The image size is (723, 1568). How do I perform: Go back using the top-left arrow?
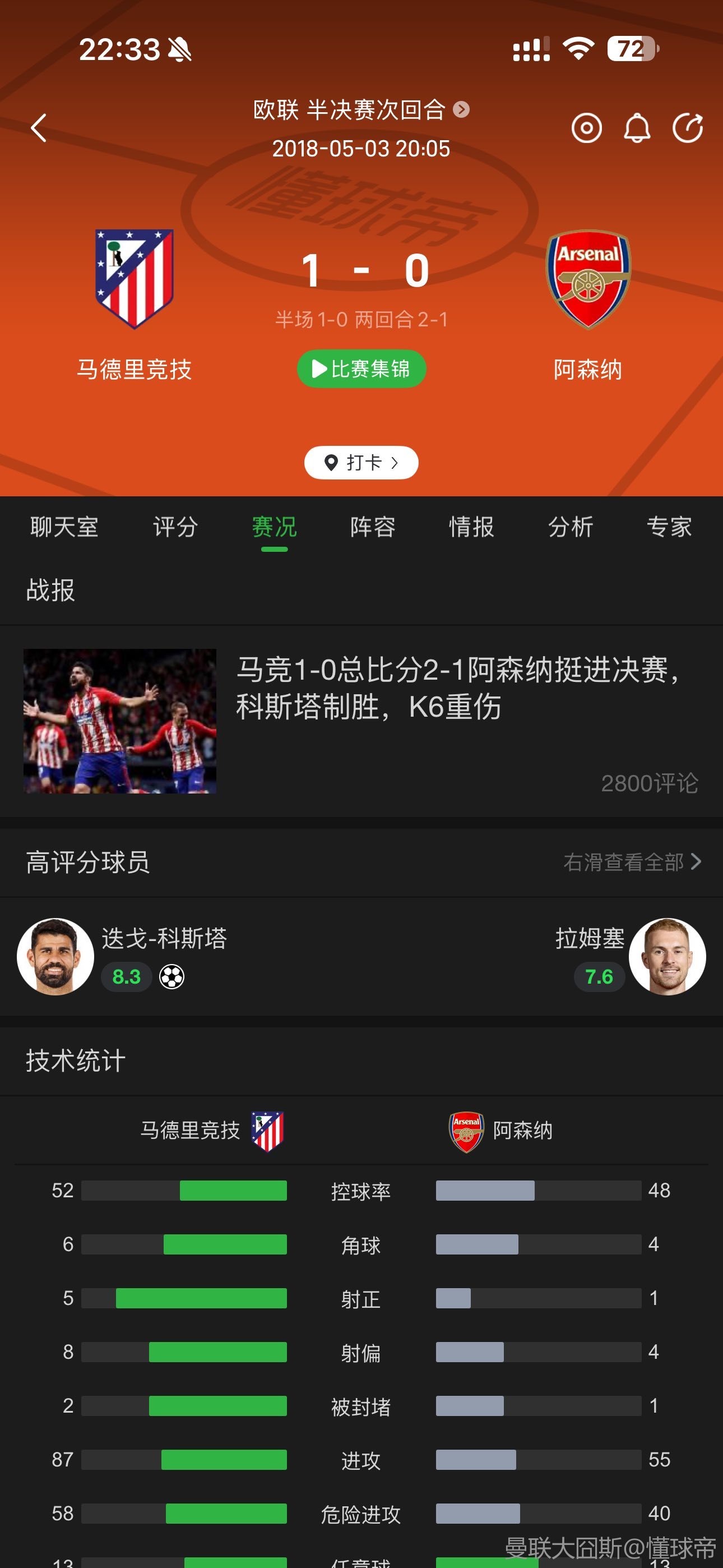(x=39, y=128)
